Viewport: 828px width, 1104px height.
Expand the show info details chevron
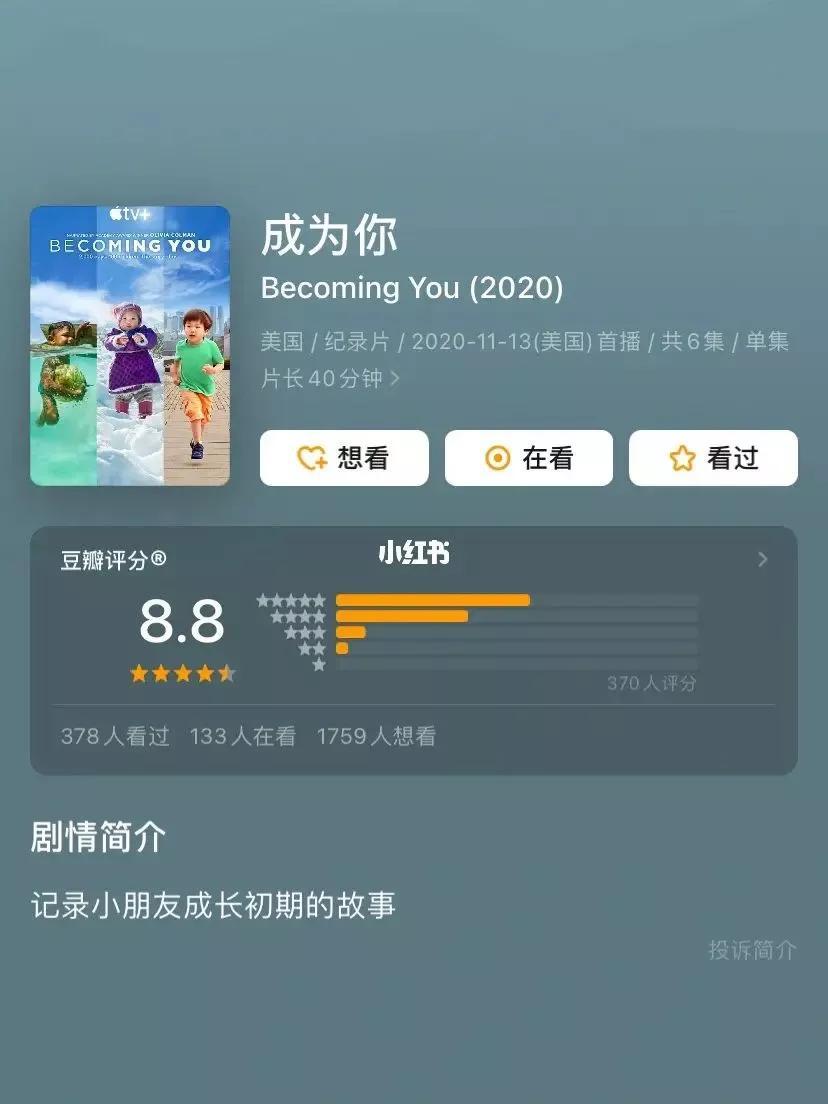pos(395,379)
